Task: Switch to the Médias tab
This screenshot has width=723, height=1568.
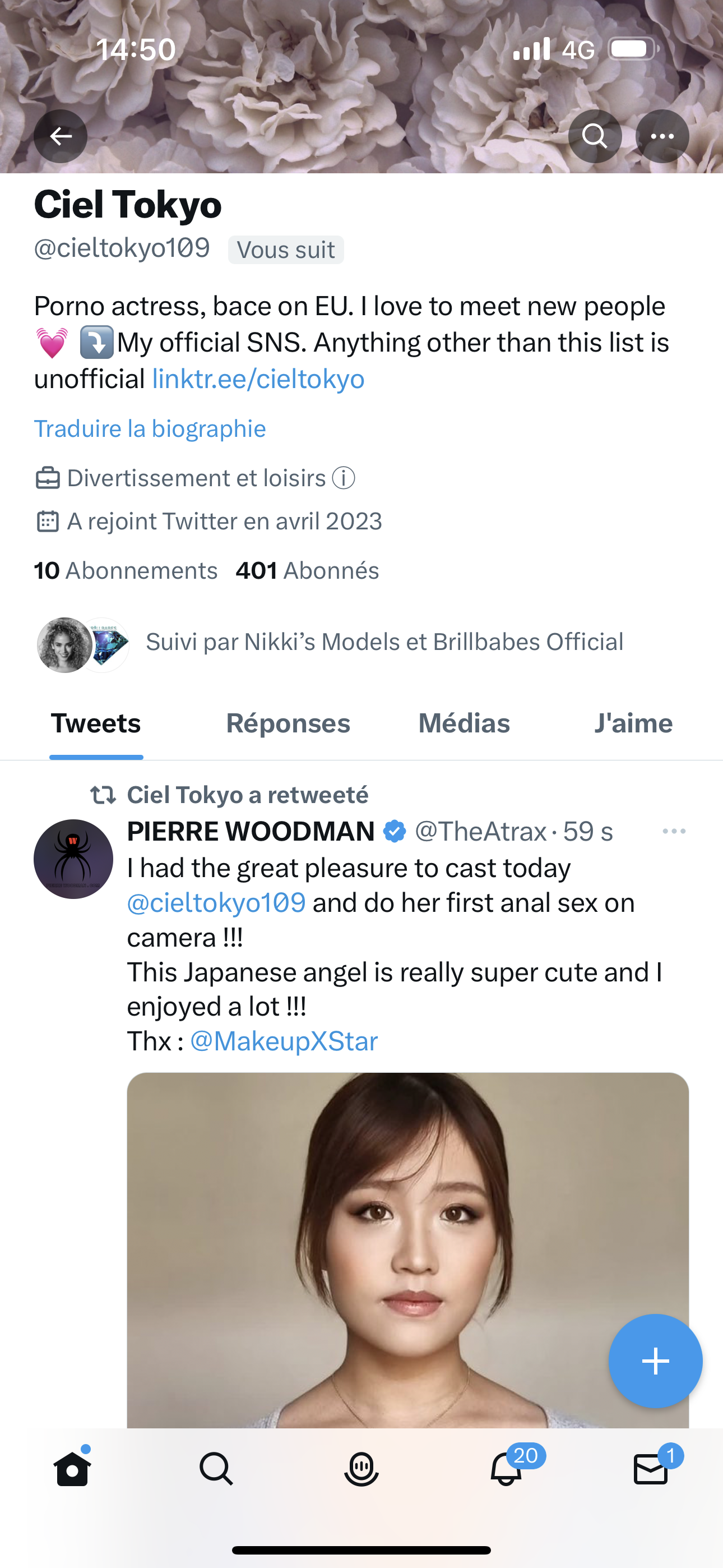Action: tap(464, 724)
